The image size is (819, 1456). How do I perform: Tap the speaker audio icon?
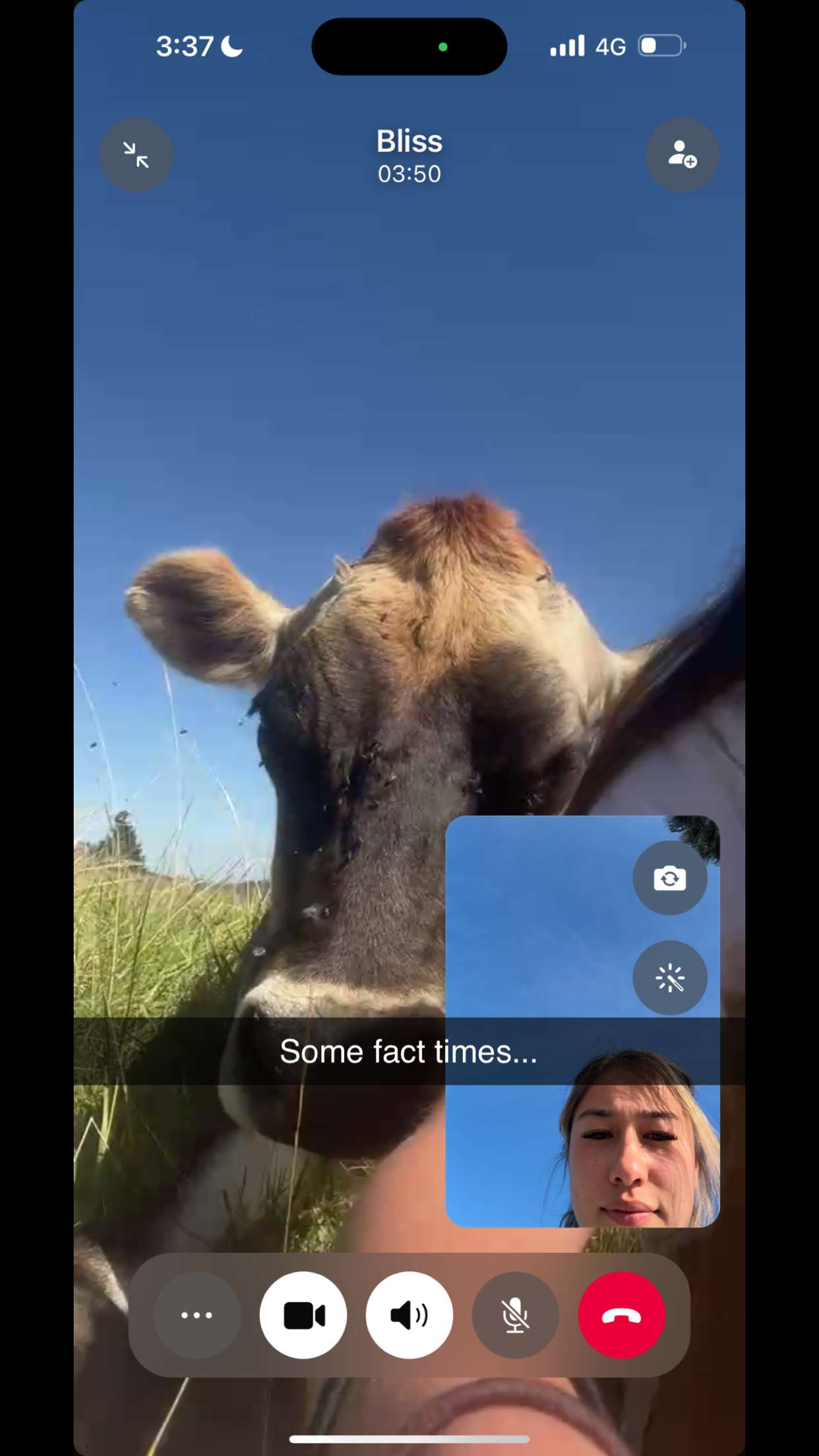409,1316
